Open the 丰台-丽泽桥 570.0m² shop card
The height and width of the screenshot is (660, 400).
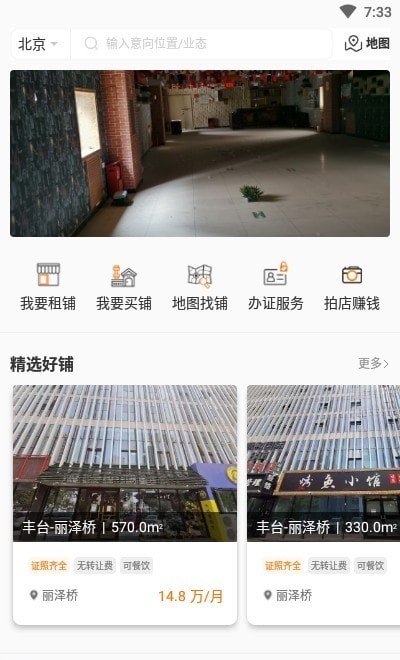coord(125,505)
